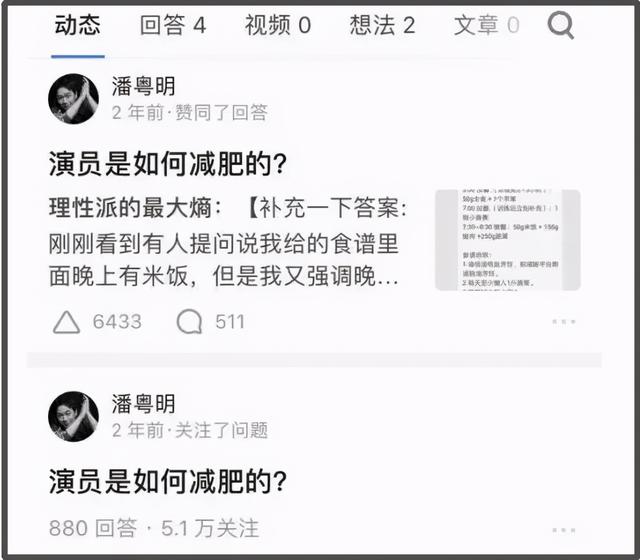Open 潘粤明's avatar on the 赞同了回答 post

pyautogui.click(x=74, y=99)
